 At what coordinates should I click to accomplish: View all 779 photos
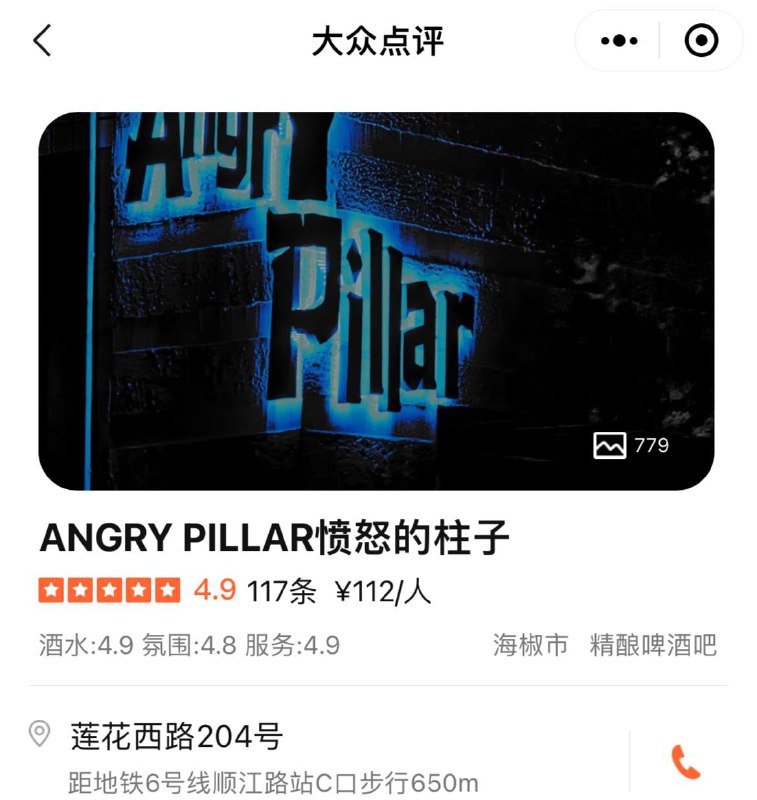pos(632,445)
